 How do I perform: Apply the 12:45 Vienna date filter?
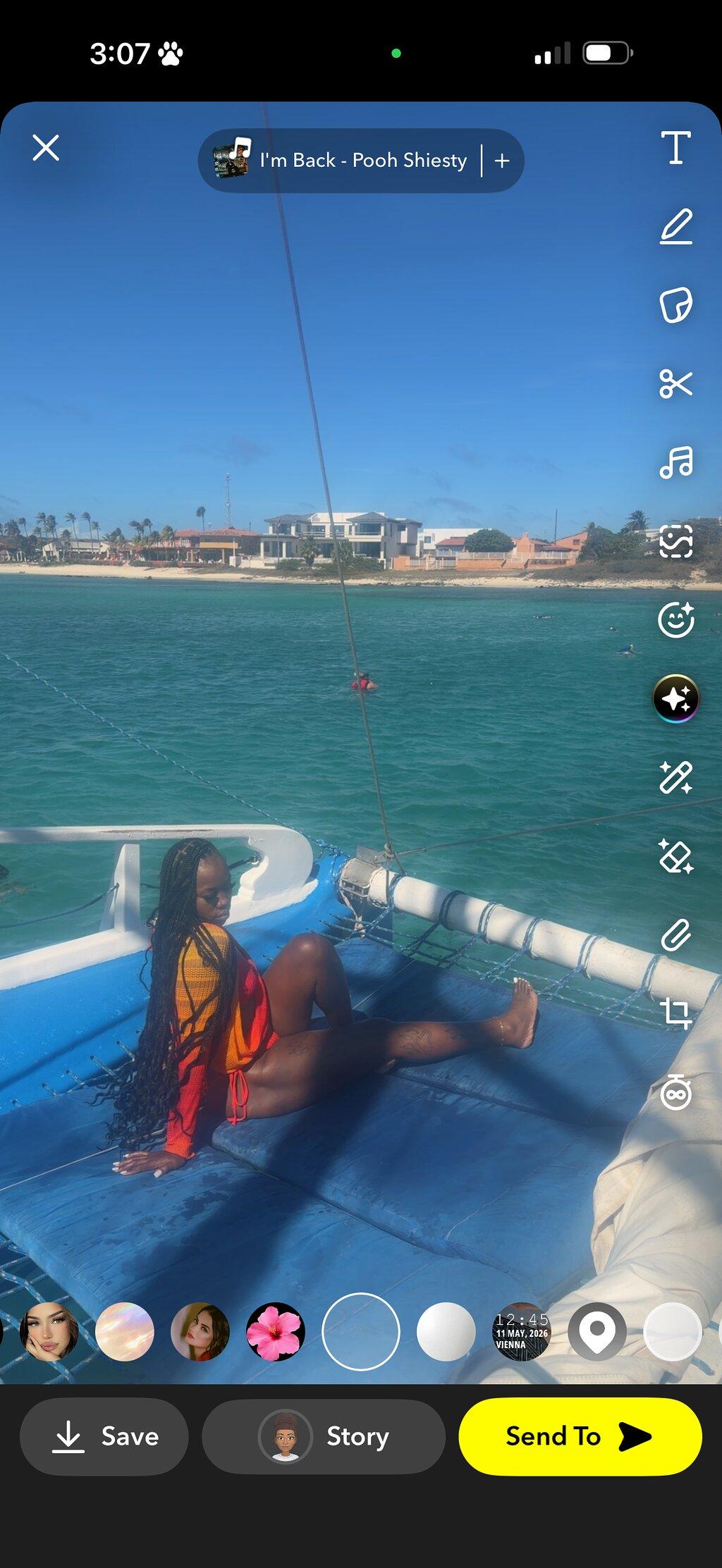pos(522,1331)
